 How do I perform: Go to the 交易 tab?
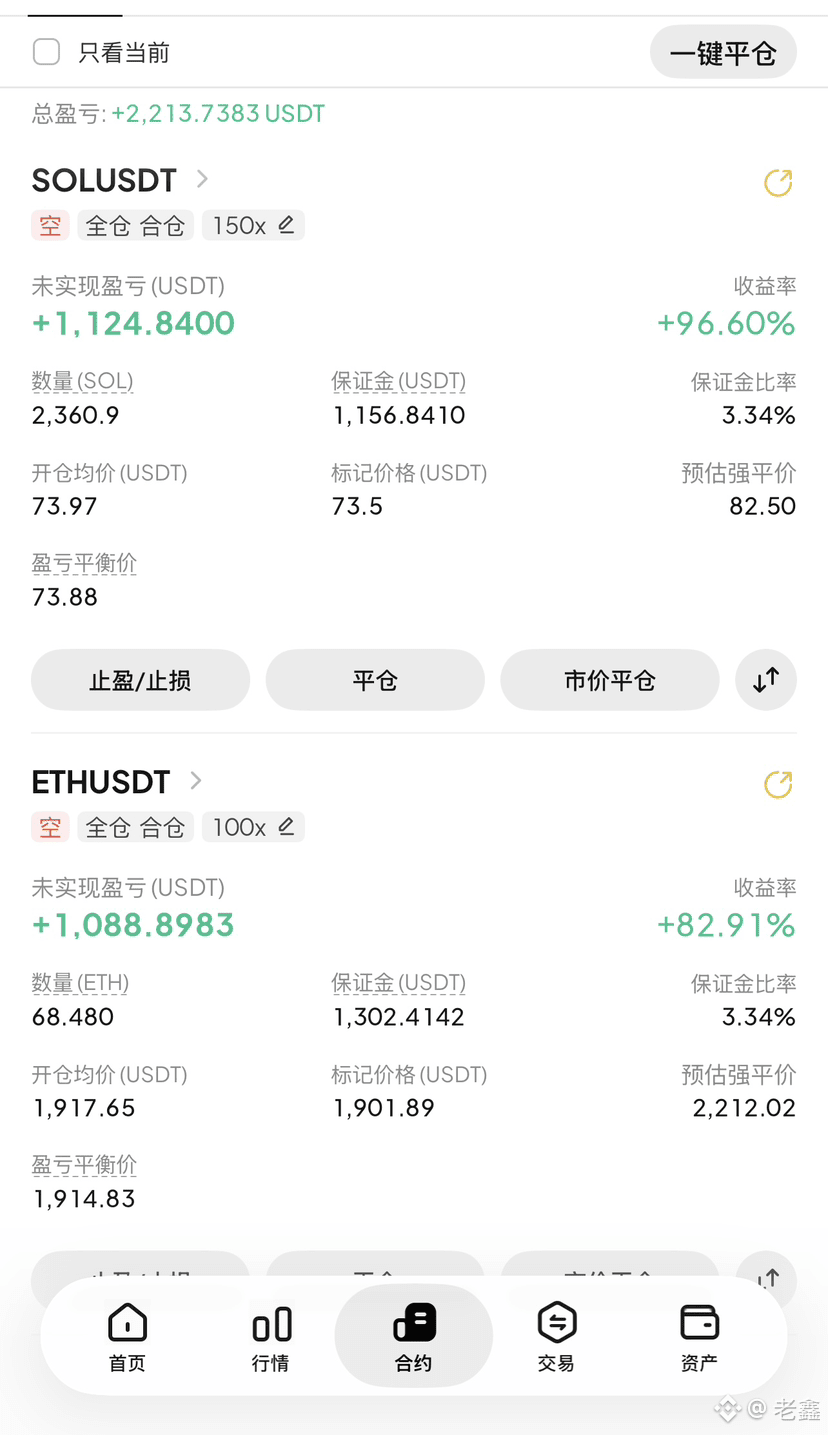click(x=556, y=1337)
